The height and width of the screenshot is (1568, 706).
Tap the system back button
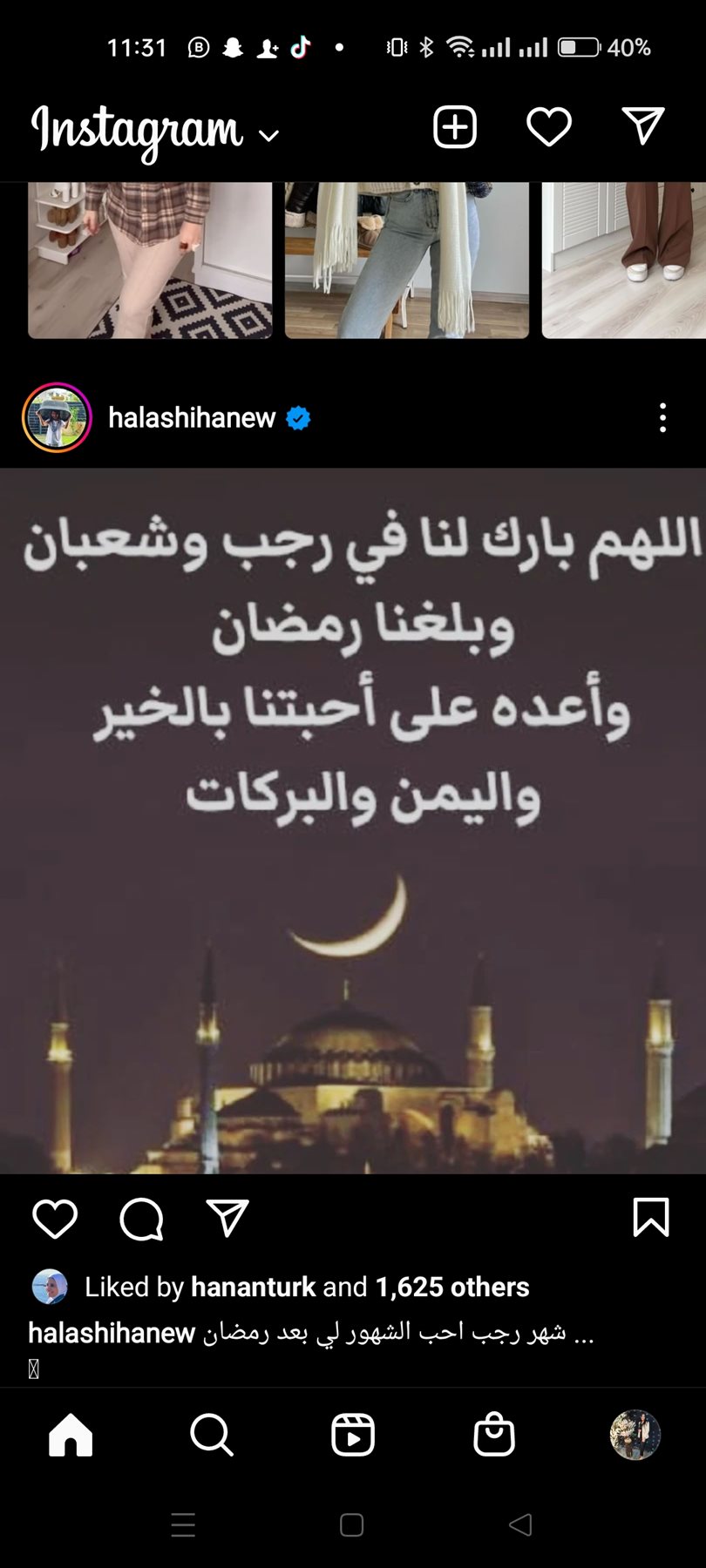tap(520, 1524)
